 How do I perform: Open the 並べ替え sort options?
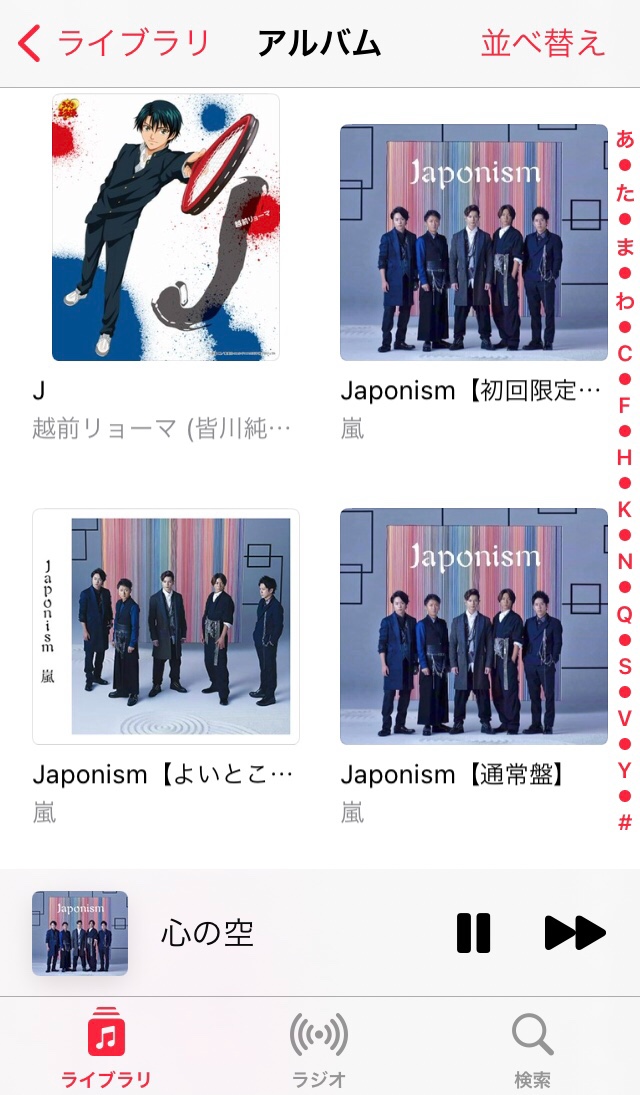543,44
